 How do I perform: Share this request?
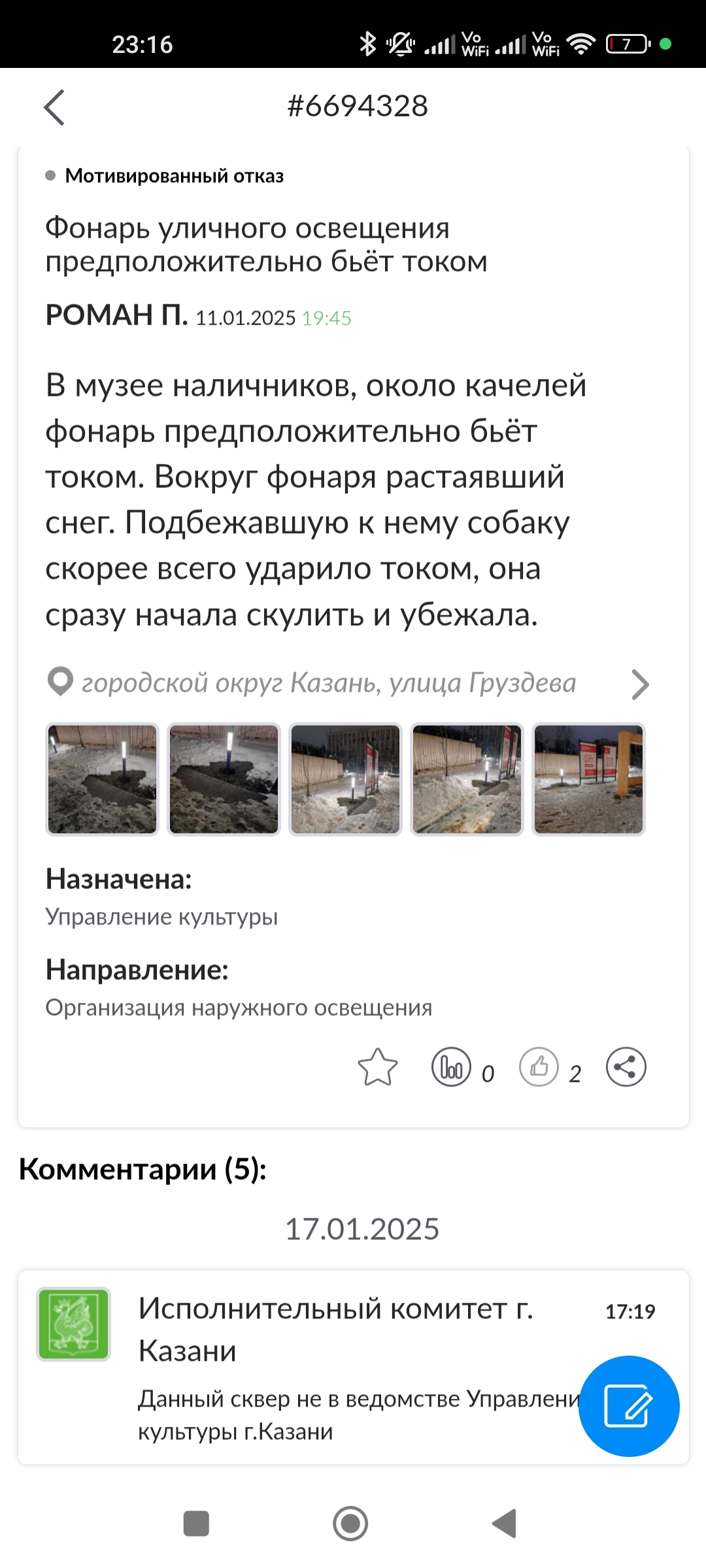point(626,1068)
